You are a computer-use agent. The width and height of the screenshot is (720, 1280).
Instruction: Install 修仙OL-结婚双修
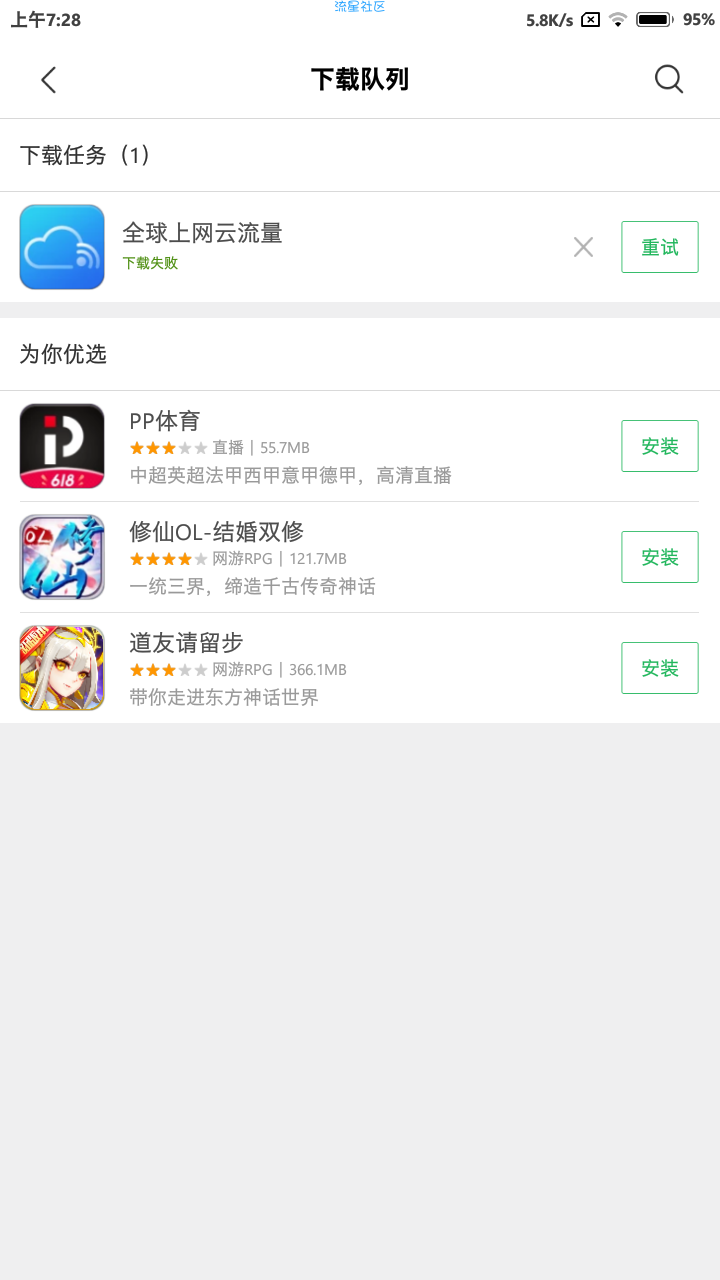pyautogui.click(x=660, y=557)
